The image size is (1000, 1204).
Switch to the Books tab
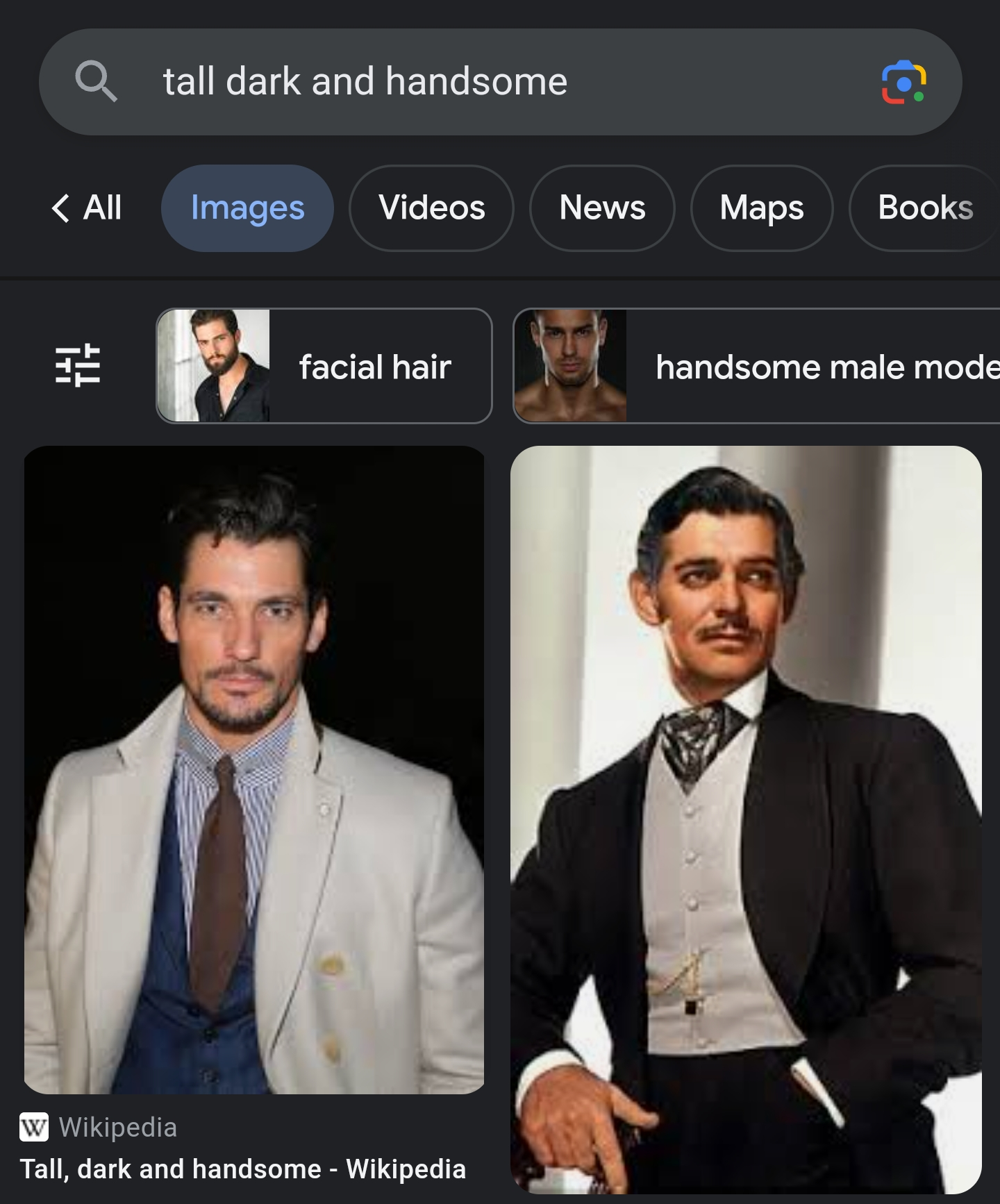point(924,208)
